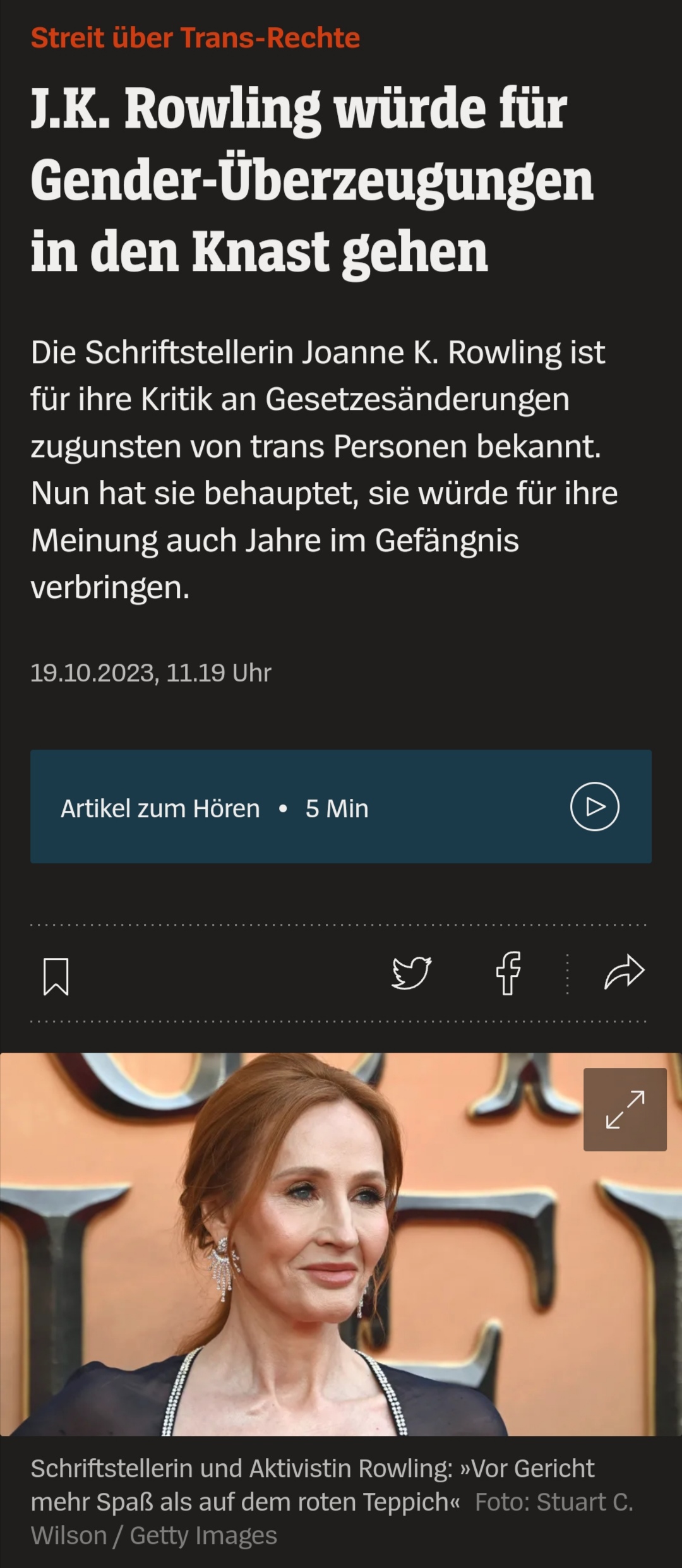Play the article audio 'Artikel zum Hören'

(x=594, y=806)
